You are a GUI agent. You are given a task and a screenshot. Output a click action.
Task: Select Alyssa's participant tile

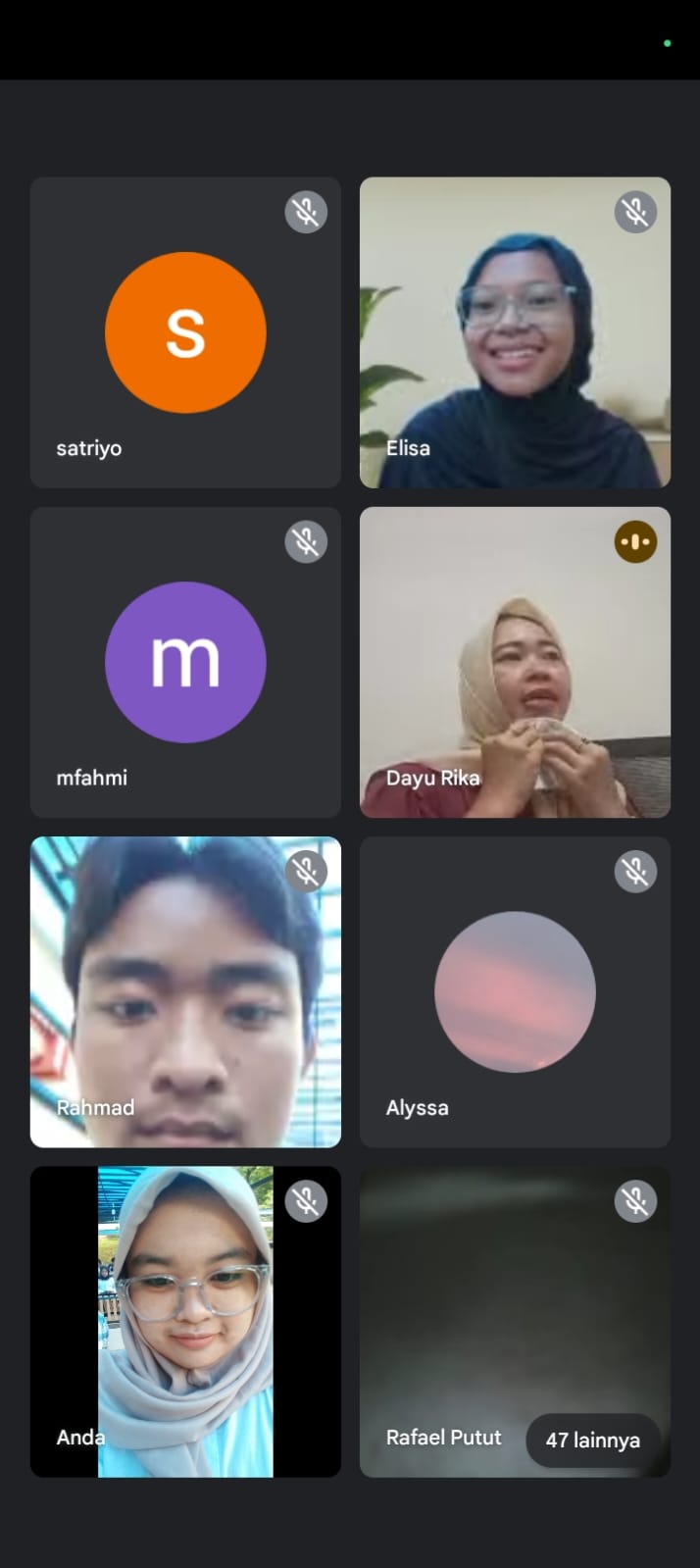[515, 991]
